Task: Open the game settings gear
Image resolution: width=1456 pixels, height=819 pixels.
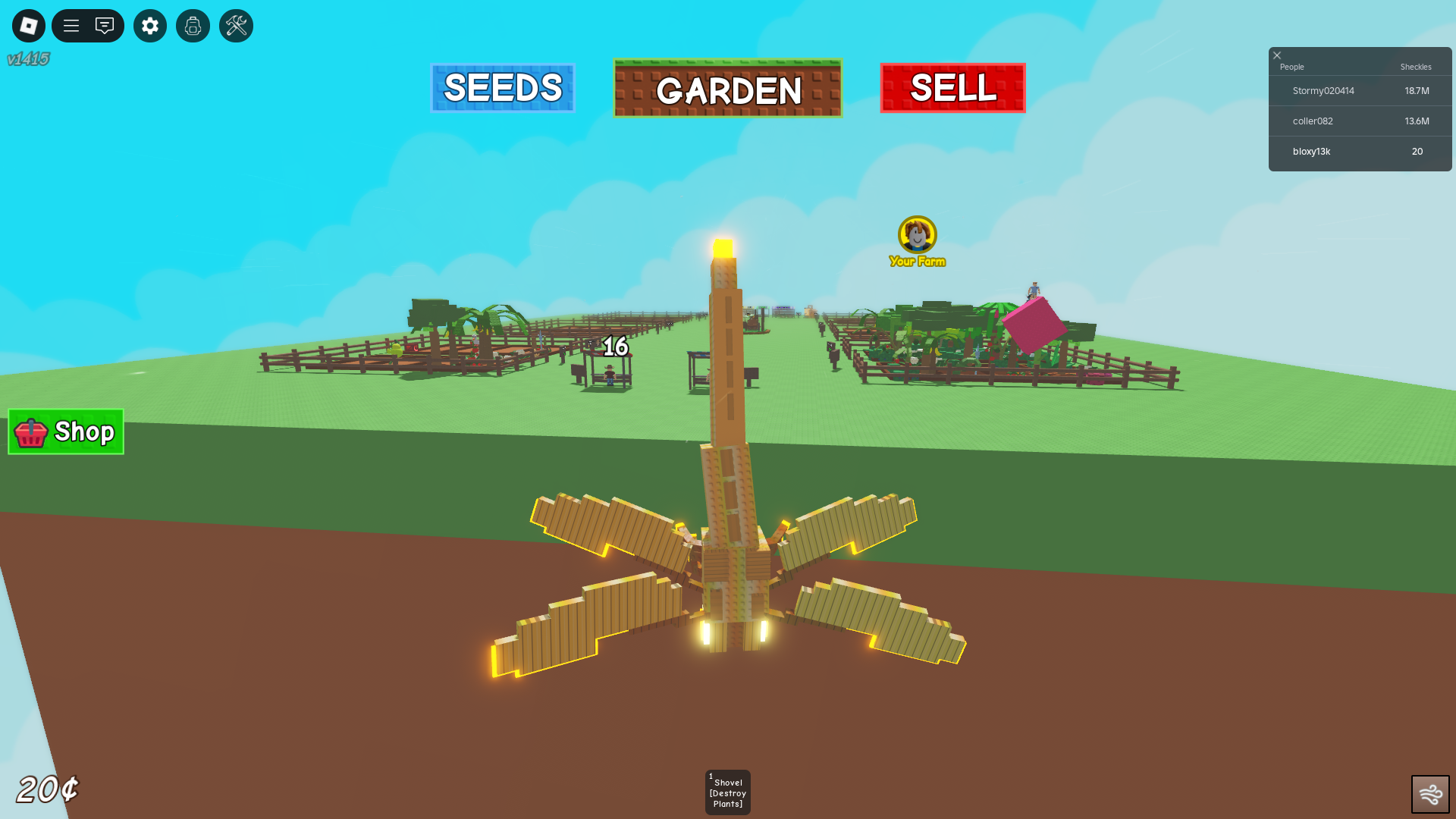Action: pos(150,26)
